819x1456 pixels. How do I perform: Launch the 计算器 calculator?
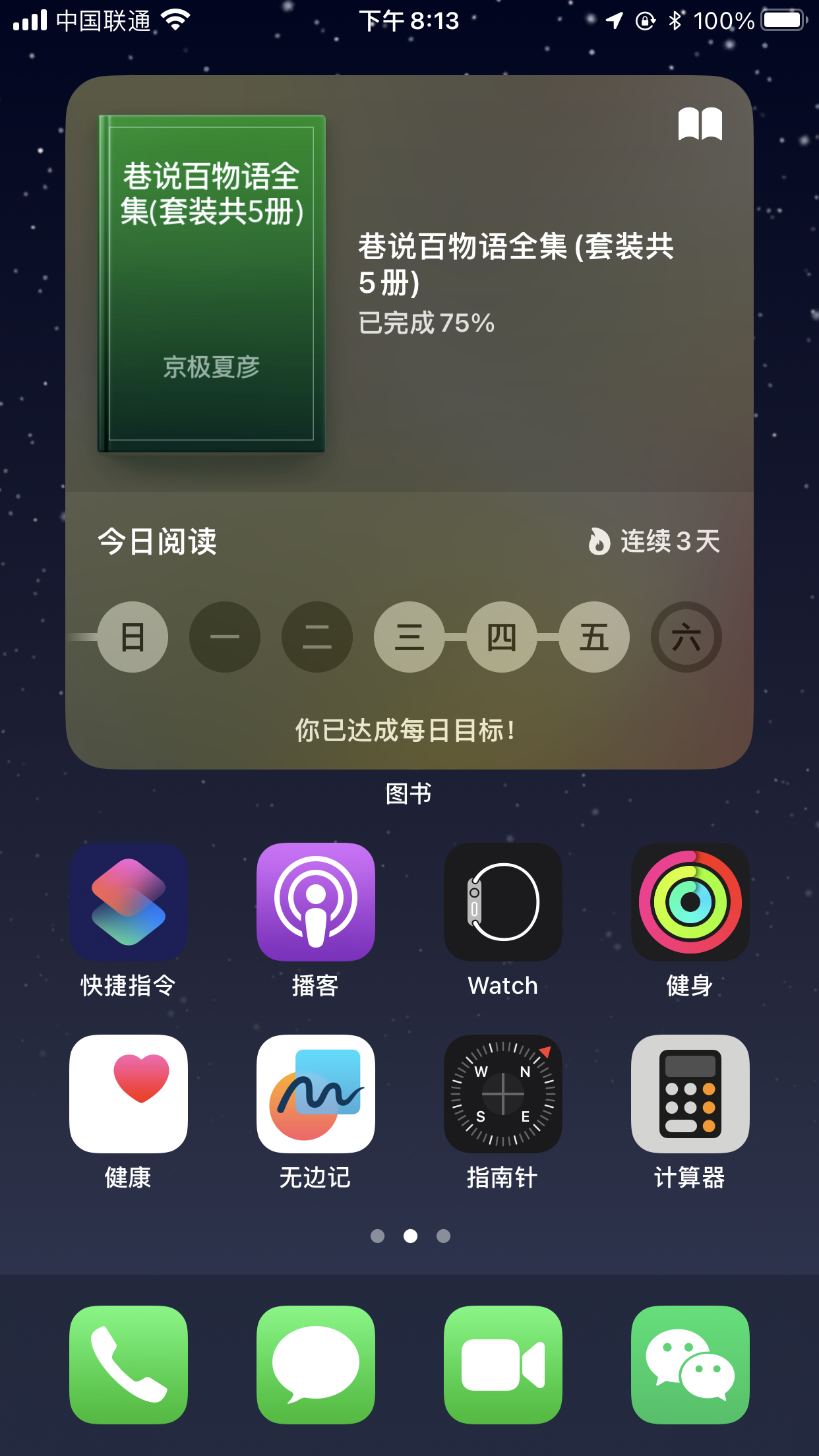(690, 1093)
